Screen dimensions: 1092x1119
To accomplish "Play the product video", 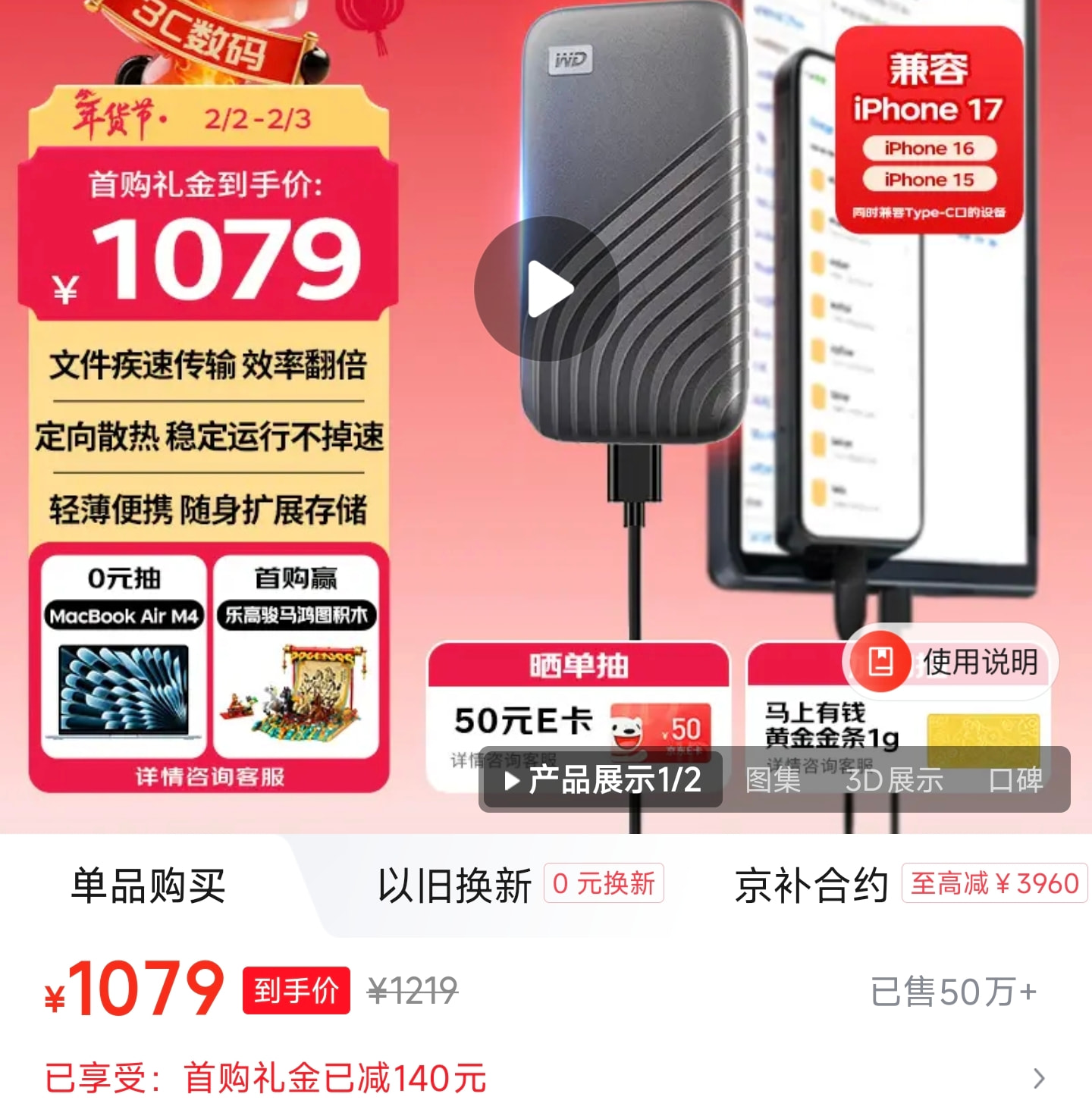I will click(547, 289).
